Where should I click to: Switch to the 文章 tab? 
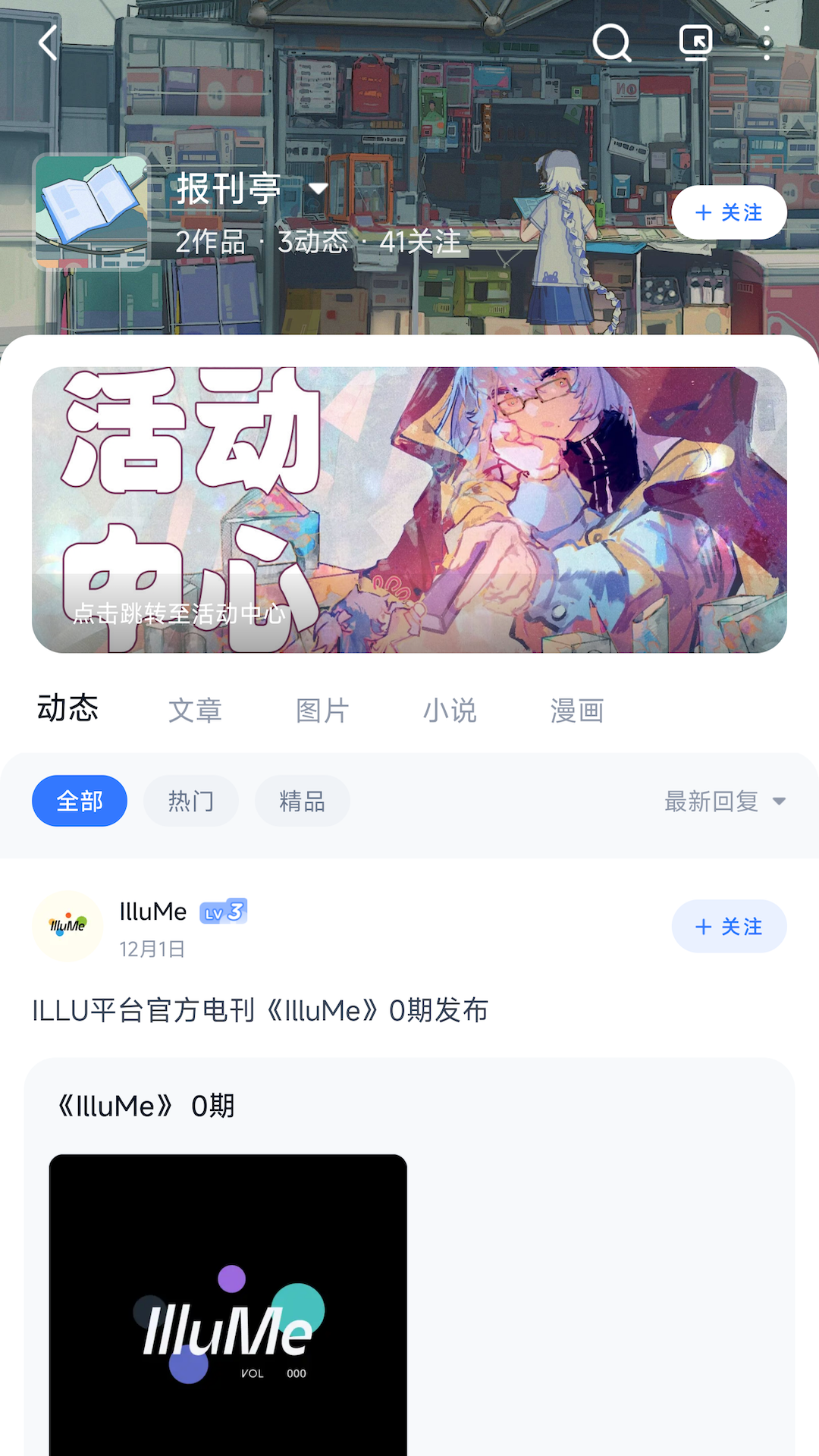pos(195,711)
